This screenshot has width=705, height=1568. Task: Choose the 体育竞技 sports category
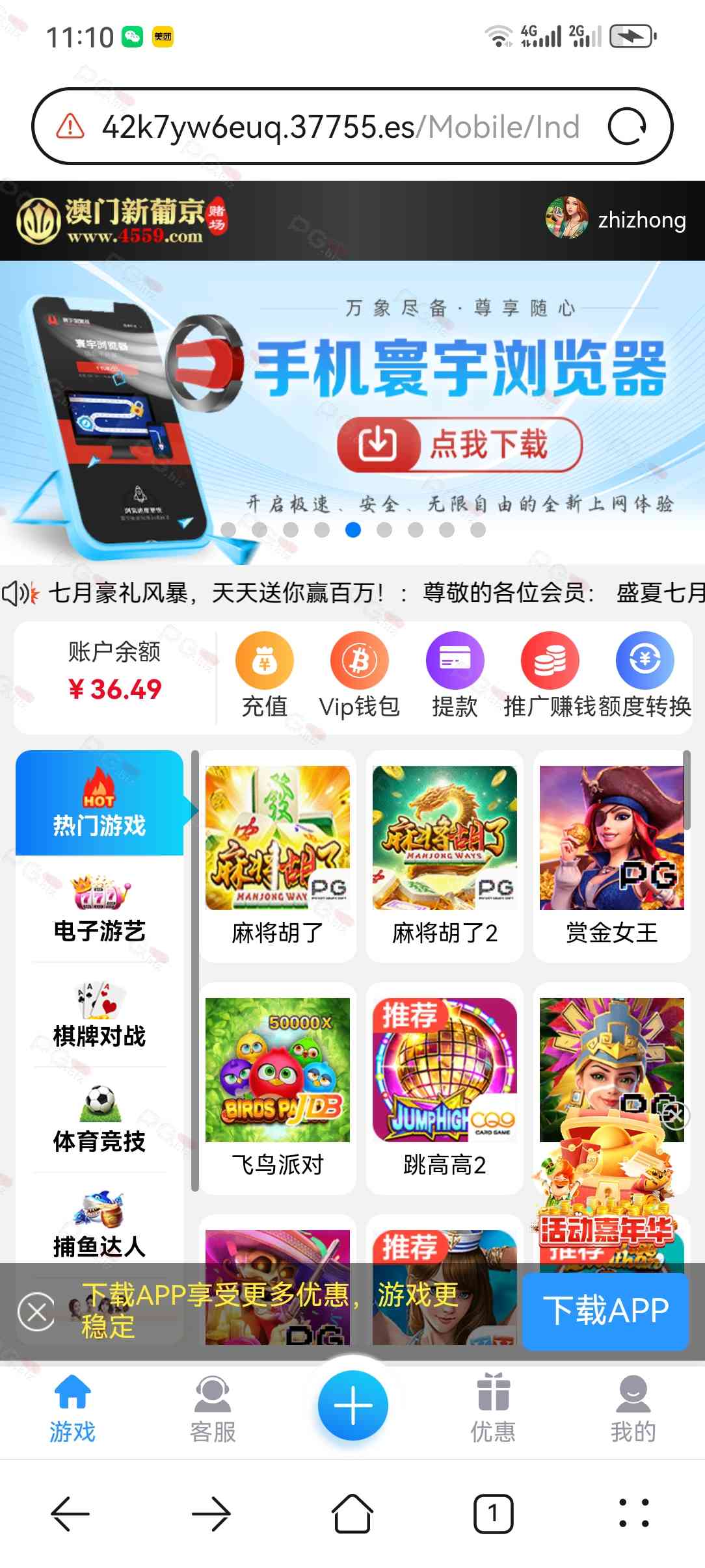(100, 1119)
